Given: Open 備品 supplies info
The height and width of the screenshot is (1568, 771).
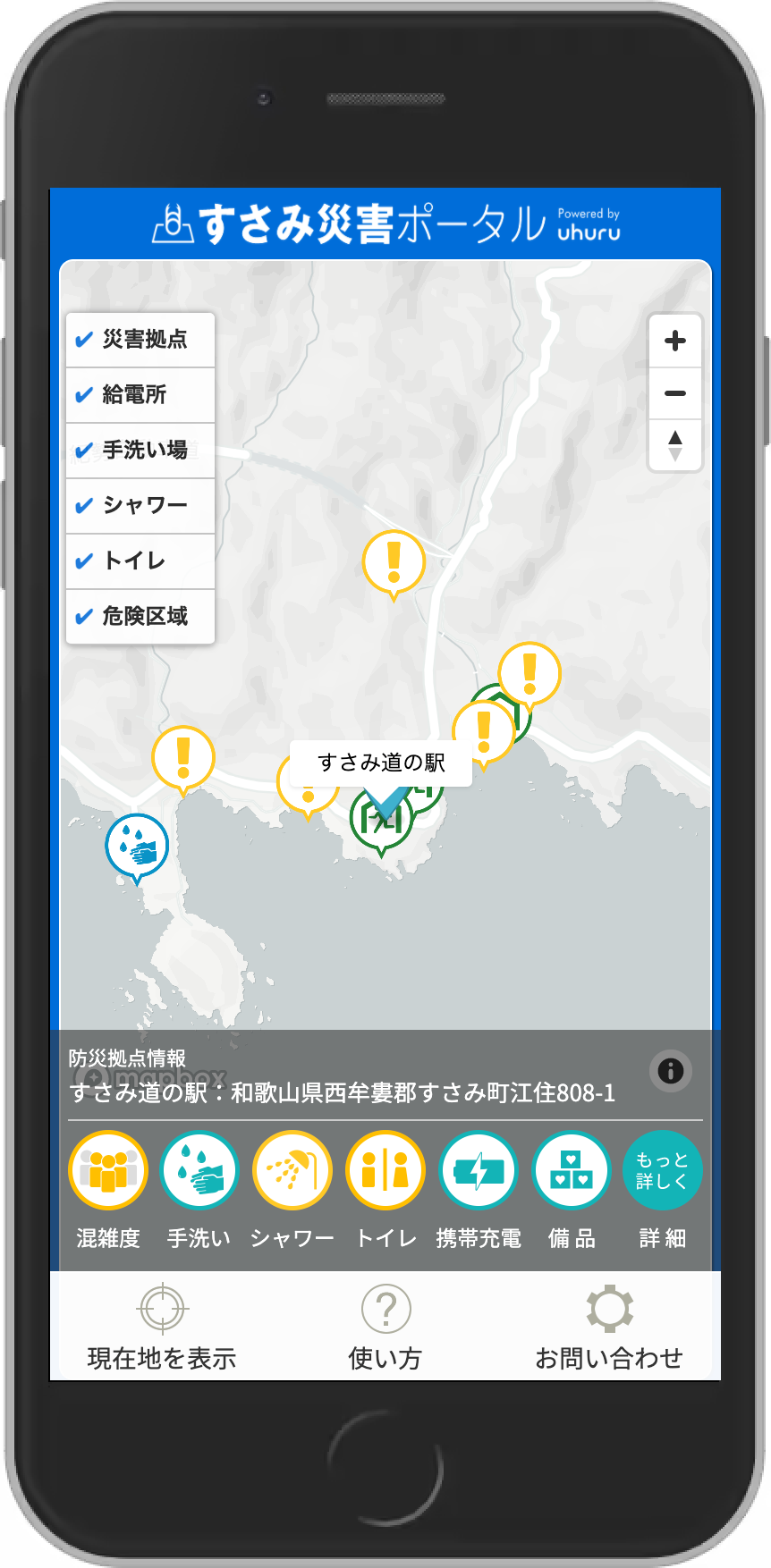Looking at the screenshot, I should 572,1170.
